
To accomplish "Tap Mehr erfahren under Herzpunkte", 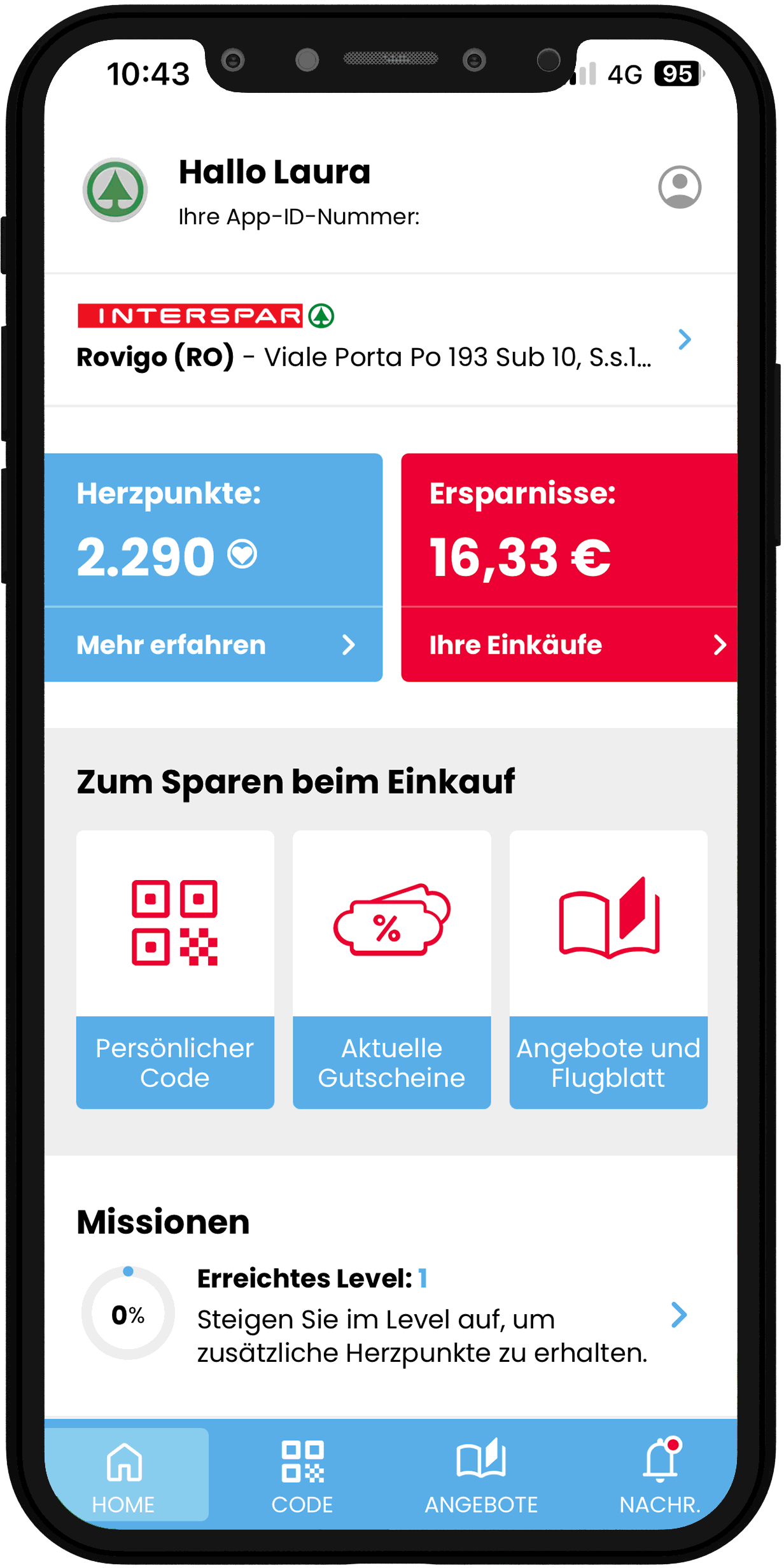I will point(213,645).
